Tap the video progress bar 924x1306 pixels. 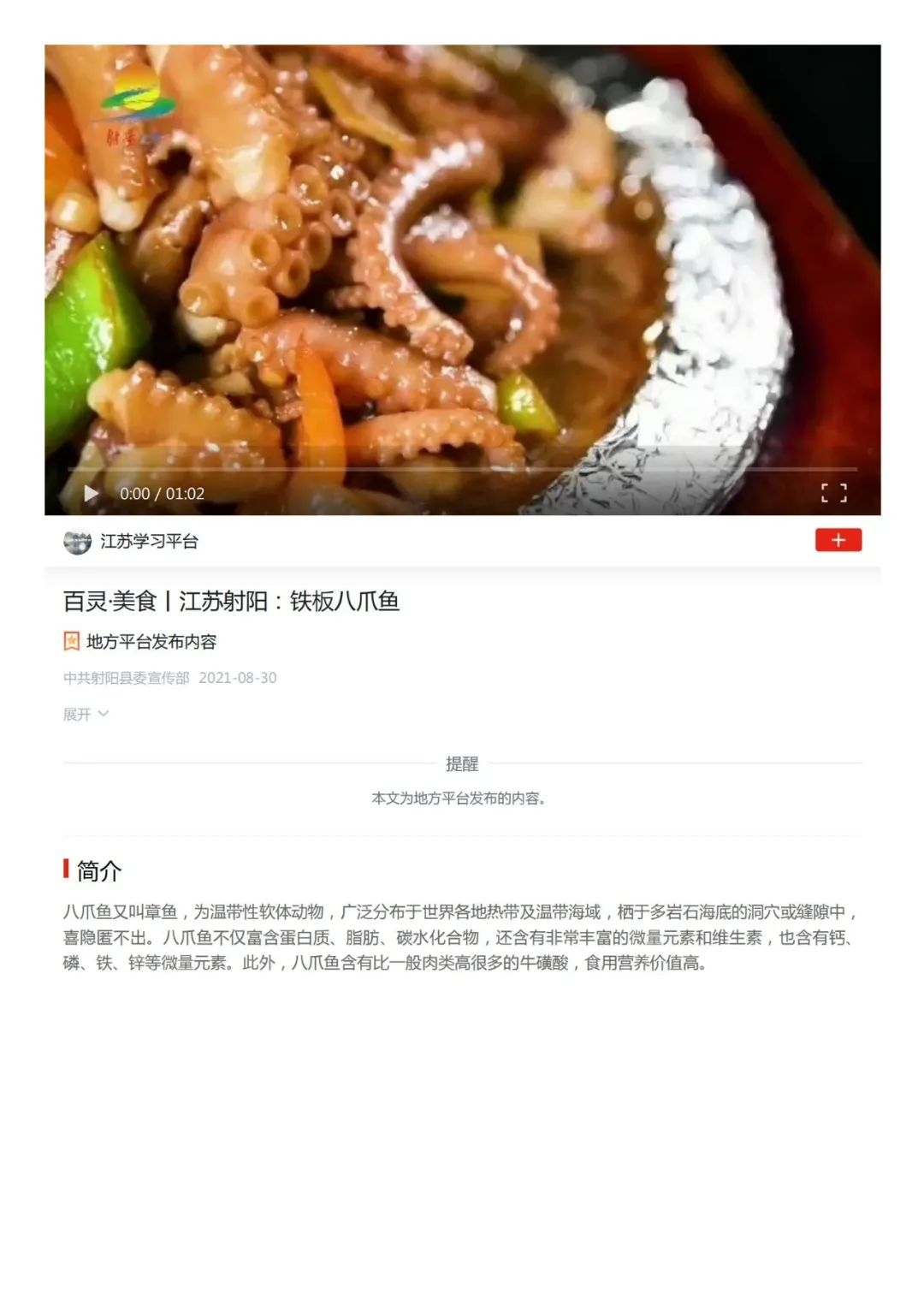pyautogui.click(x=462, y=469)
